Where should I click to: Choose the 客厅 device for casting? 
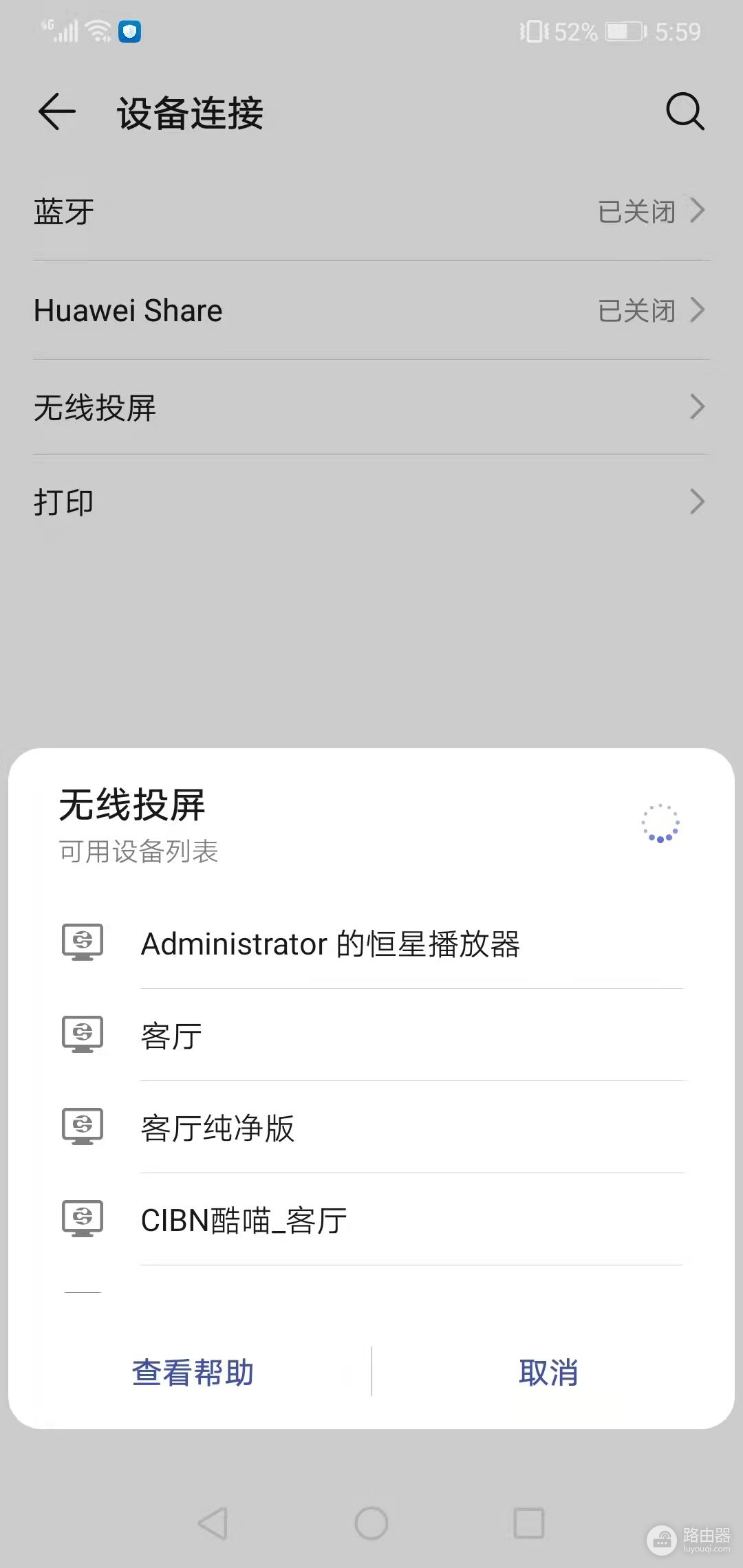[172, 1036]
